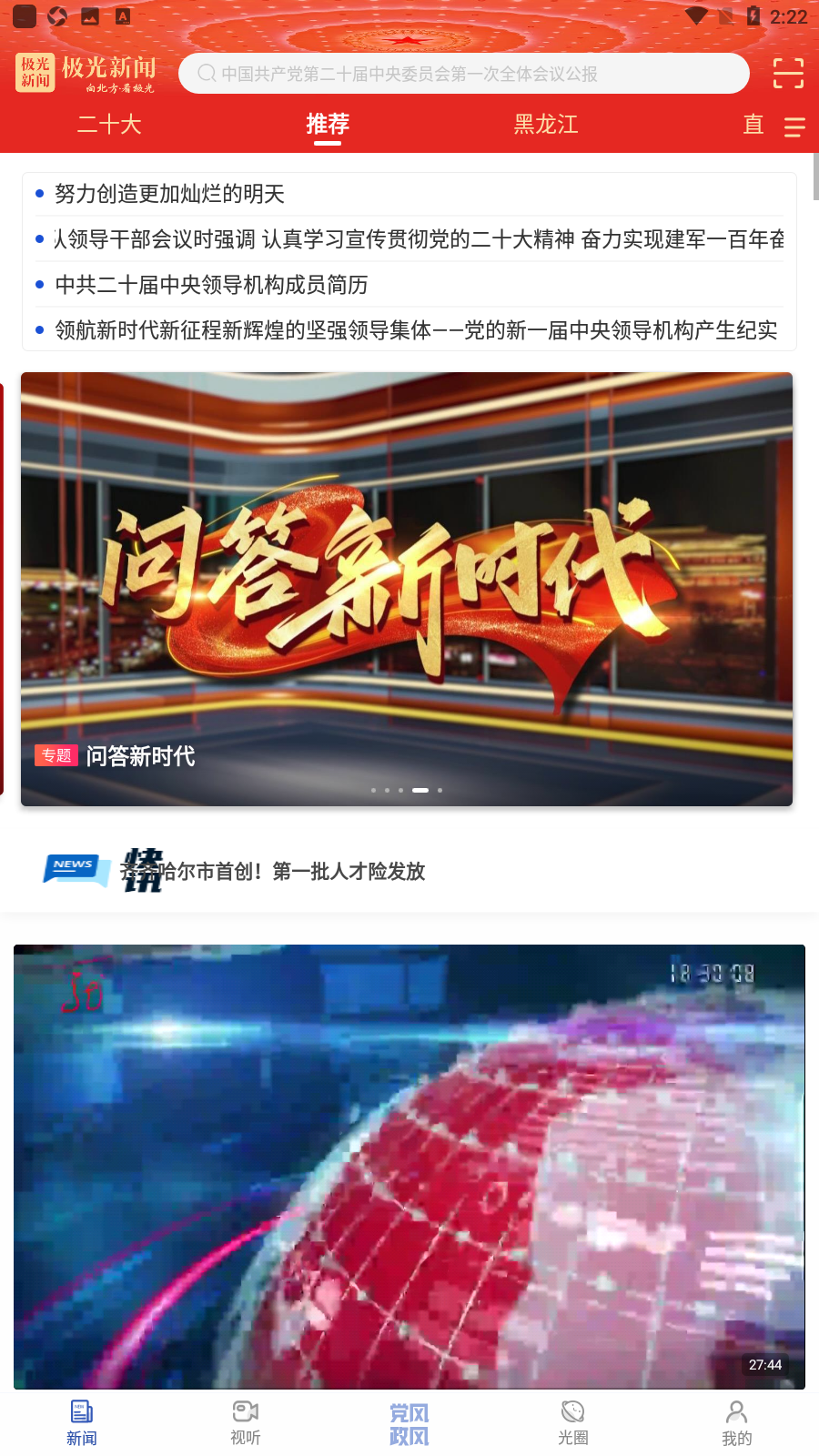Go to the 视听 tab
This screenshot has width=819, height=1456.
point(246,1422)
